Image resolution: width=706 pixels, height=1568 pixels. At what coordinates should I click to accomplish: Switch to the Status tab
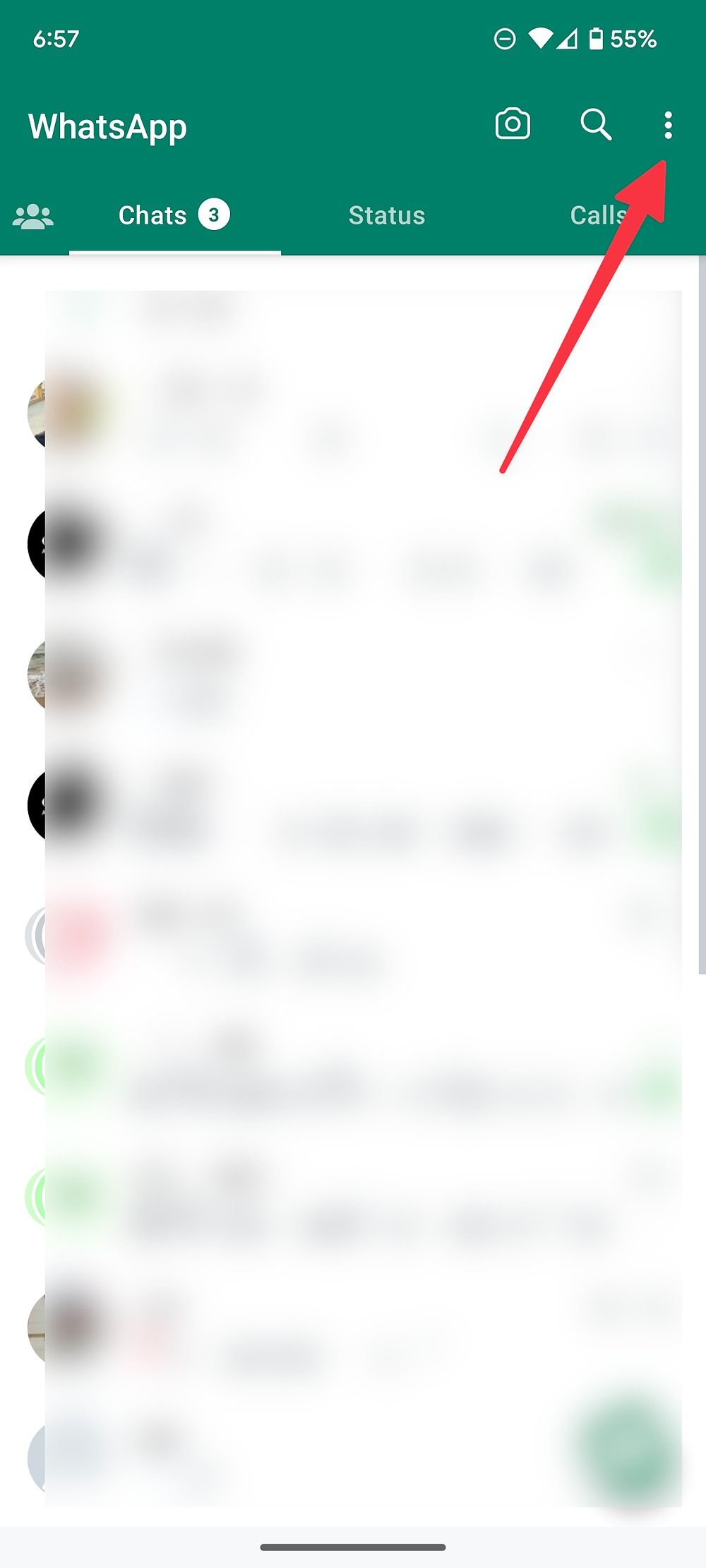tap(387, 215)
